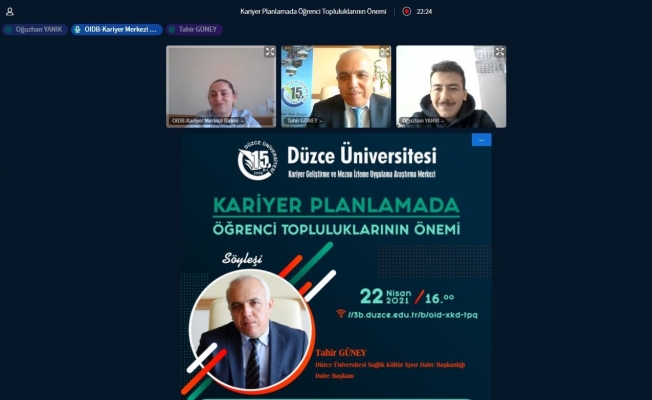Open Tahir GÜNEY's webcam name menu

point(306,121)
